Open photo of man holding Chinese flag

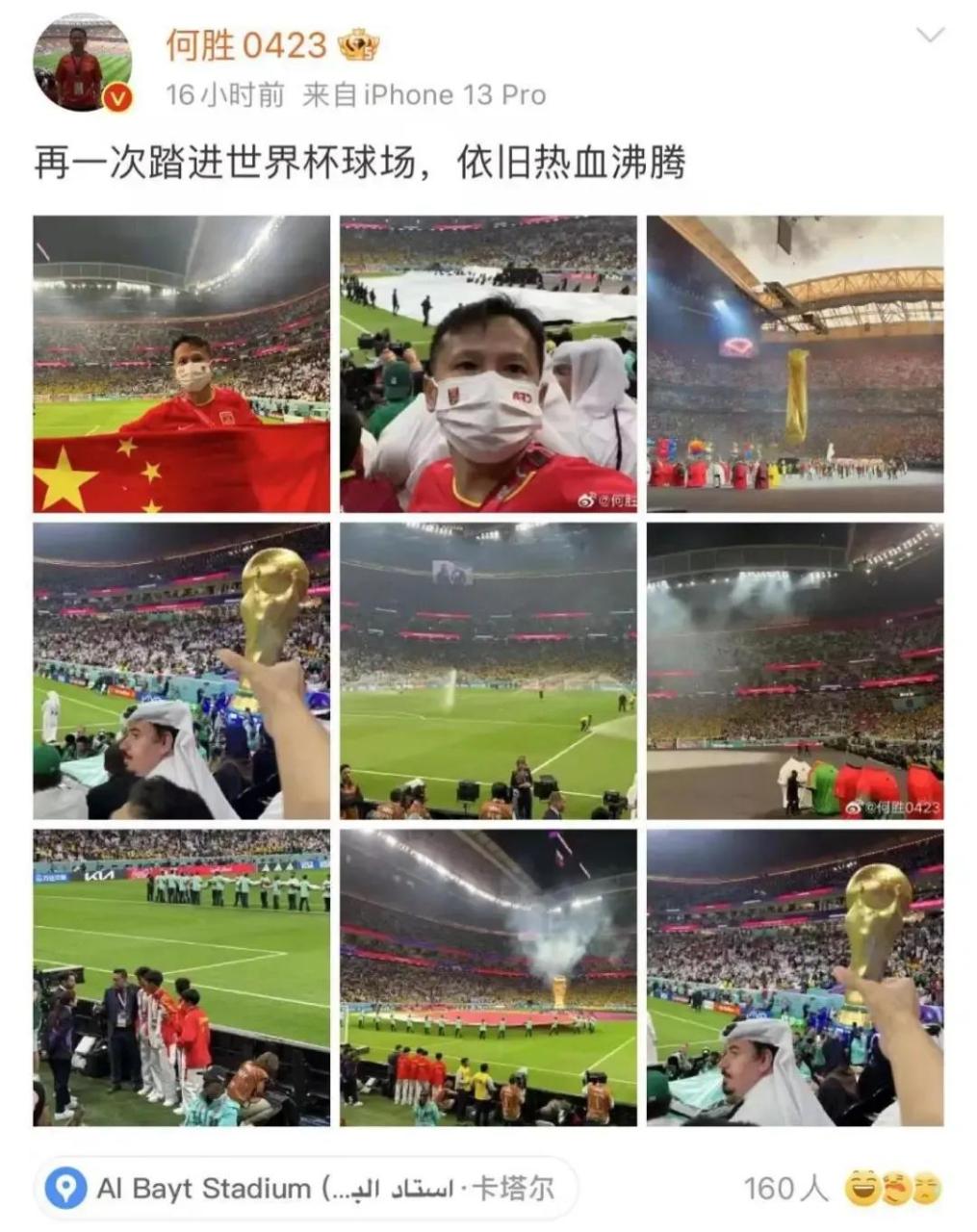pyautogui.click(x=181, y=364)
